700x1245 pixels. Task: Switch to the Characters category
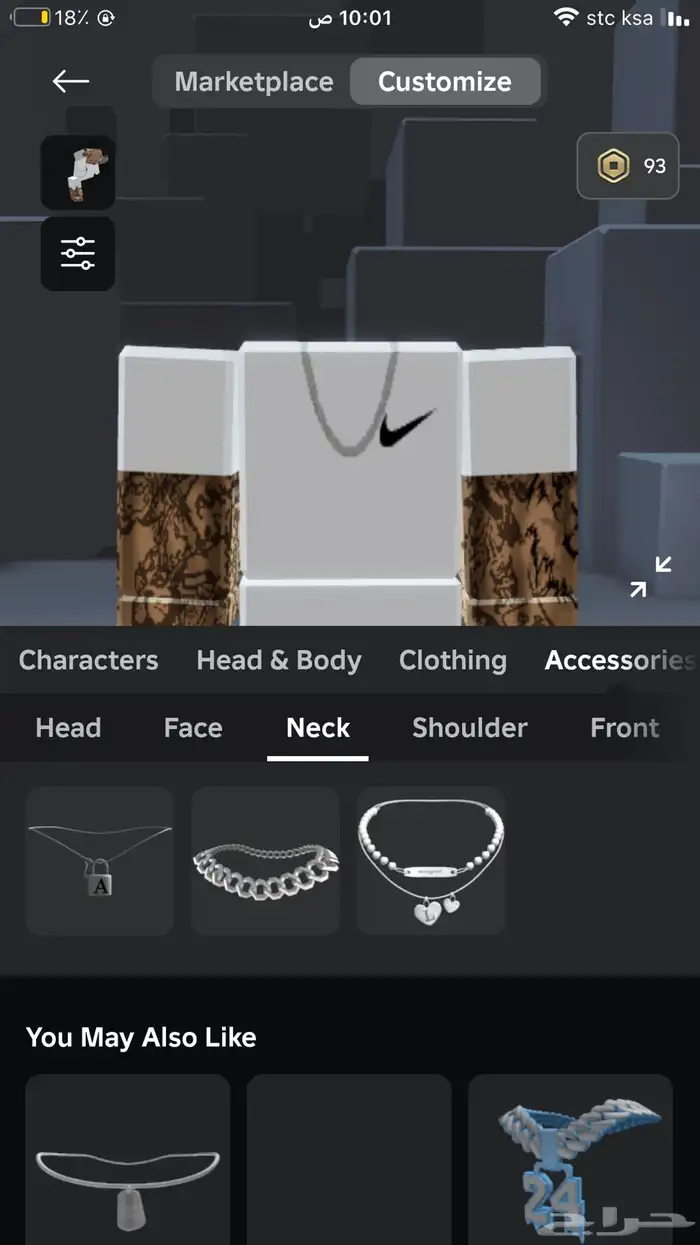point(88,660)
